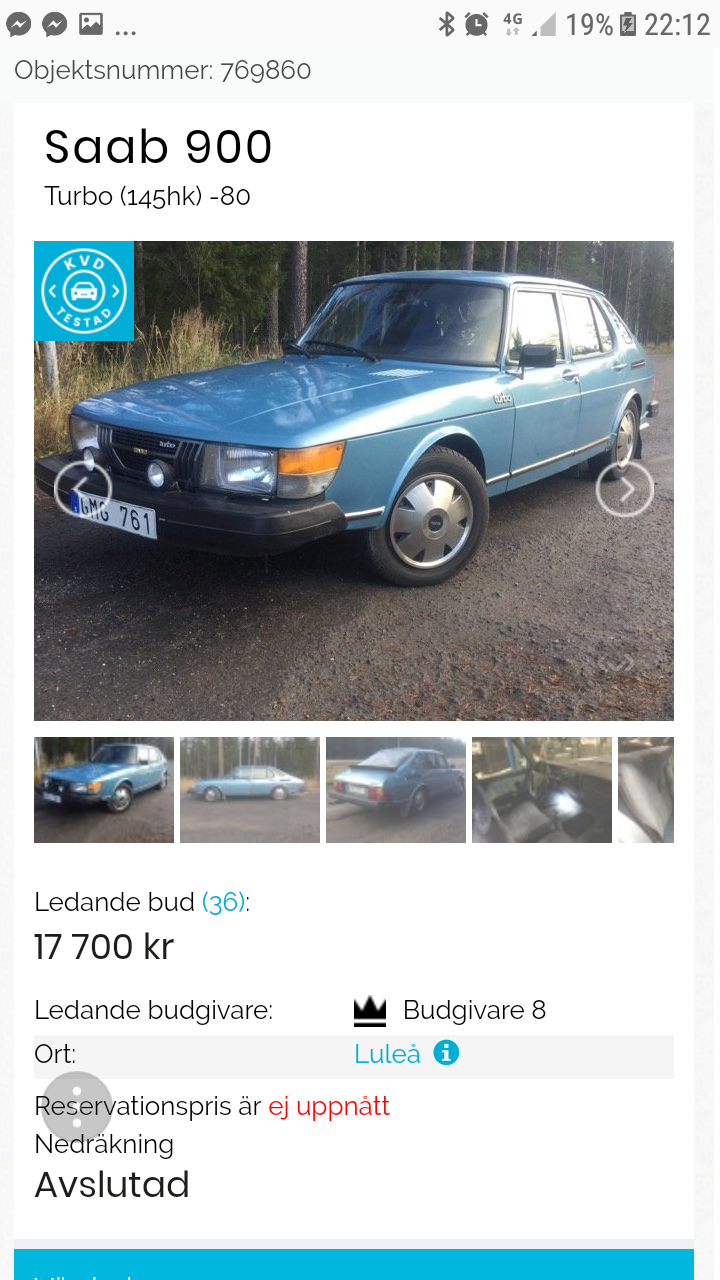Show the next car photo
Viewport: 720px width, 1280px height.
click(624, 489)
